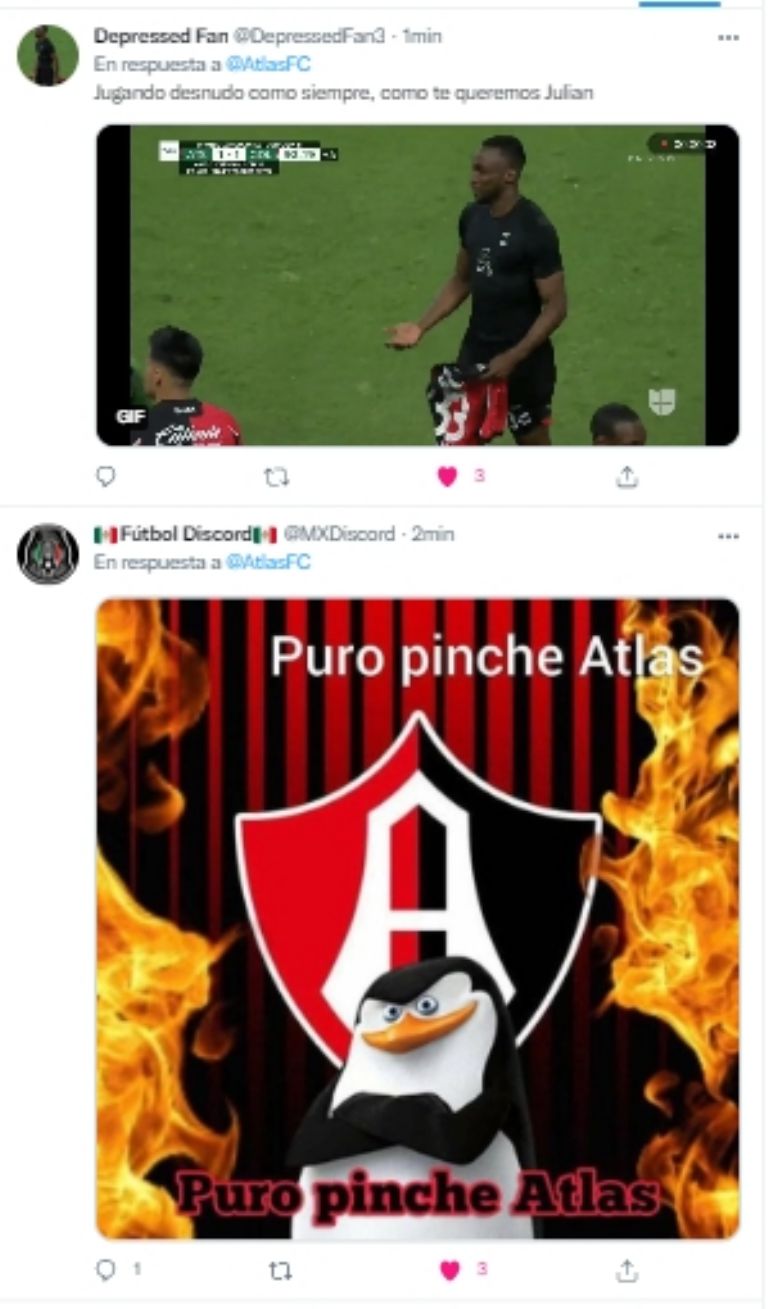This screenshot has height=1309, width=768.
Task: Reply to Depressed Fan's tweet
Action: coord(106,478)
